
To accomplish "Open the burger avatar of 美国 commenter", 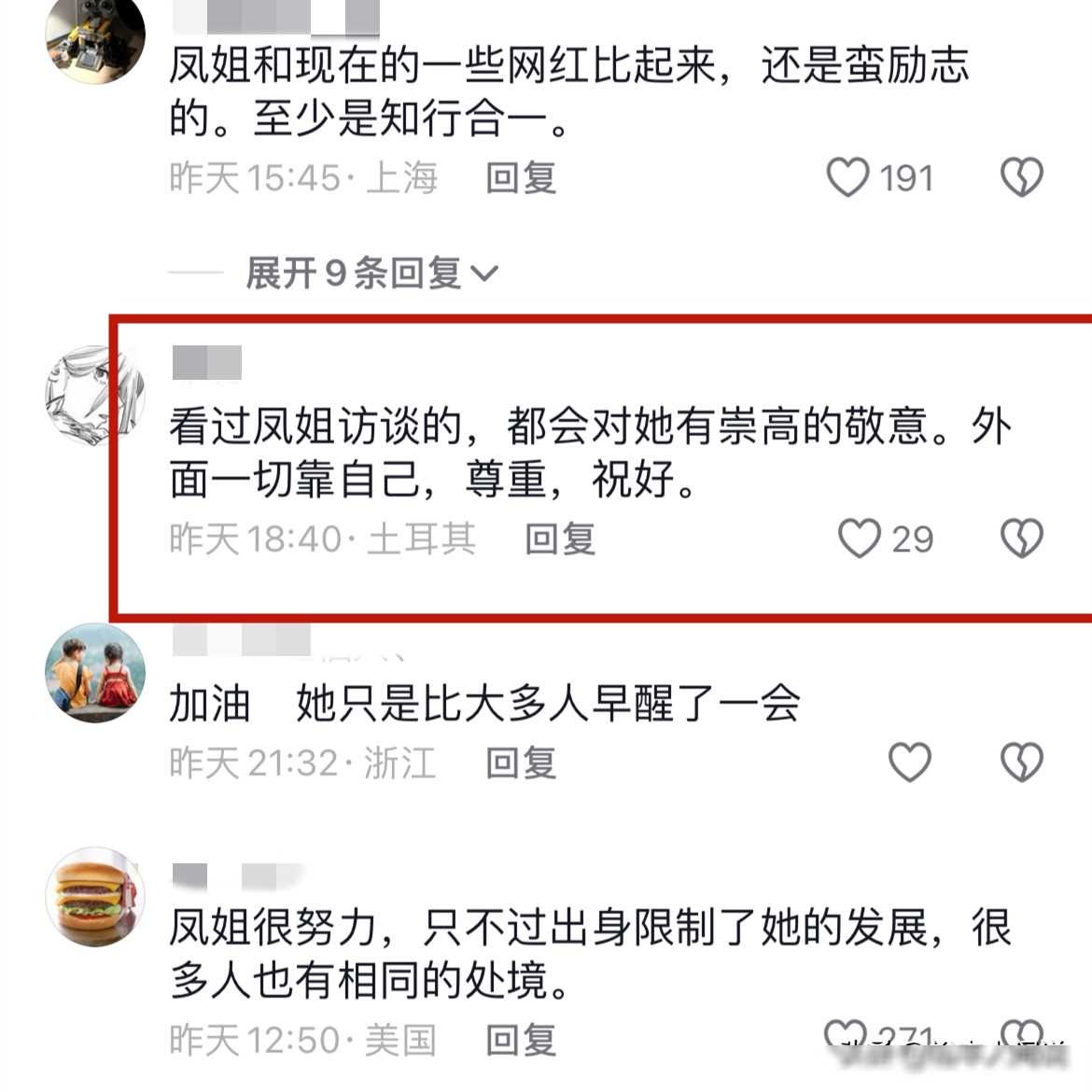I will pos(94,896).
